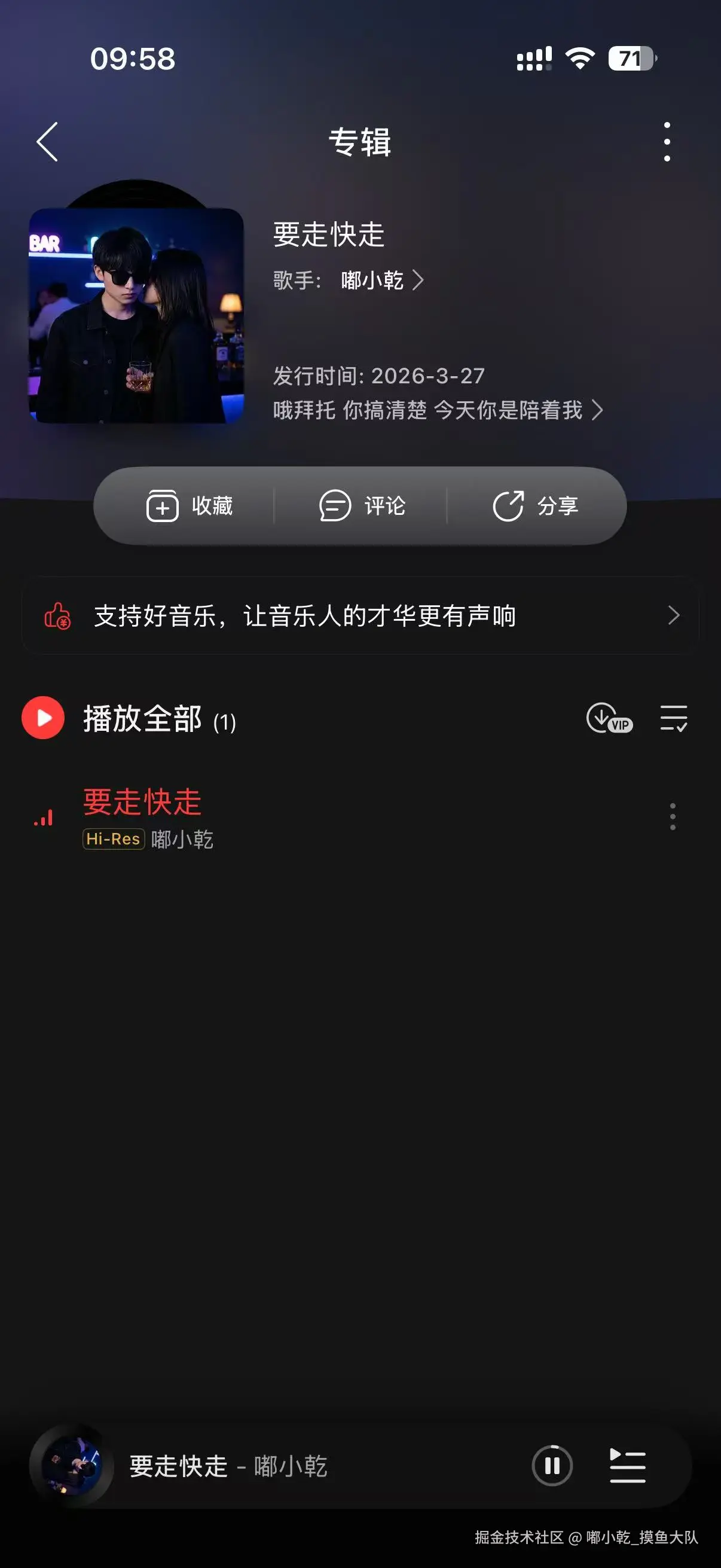Expand the album description chevron

coord(598,411)
